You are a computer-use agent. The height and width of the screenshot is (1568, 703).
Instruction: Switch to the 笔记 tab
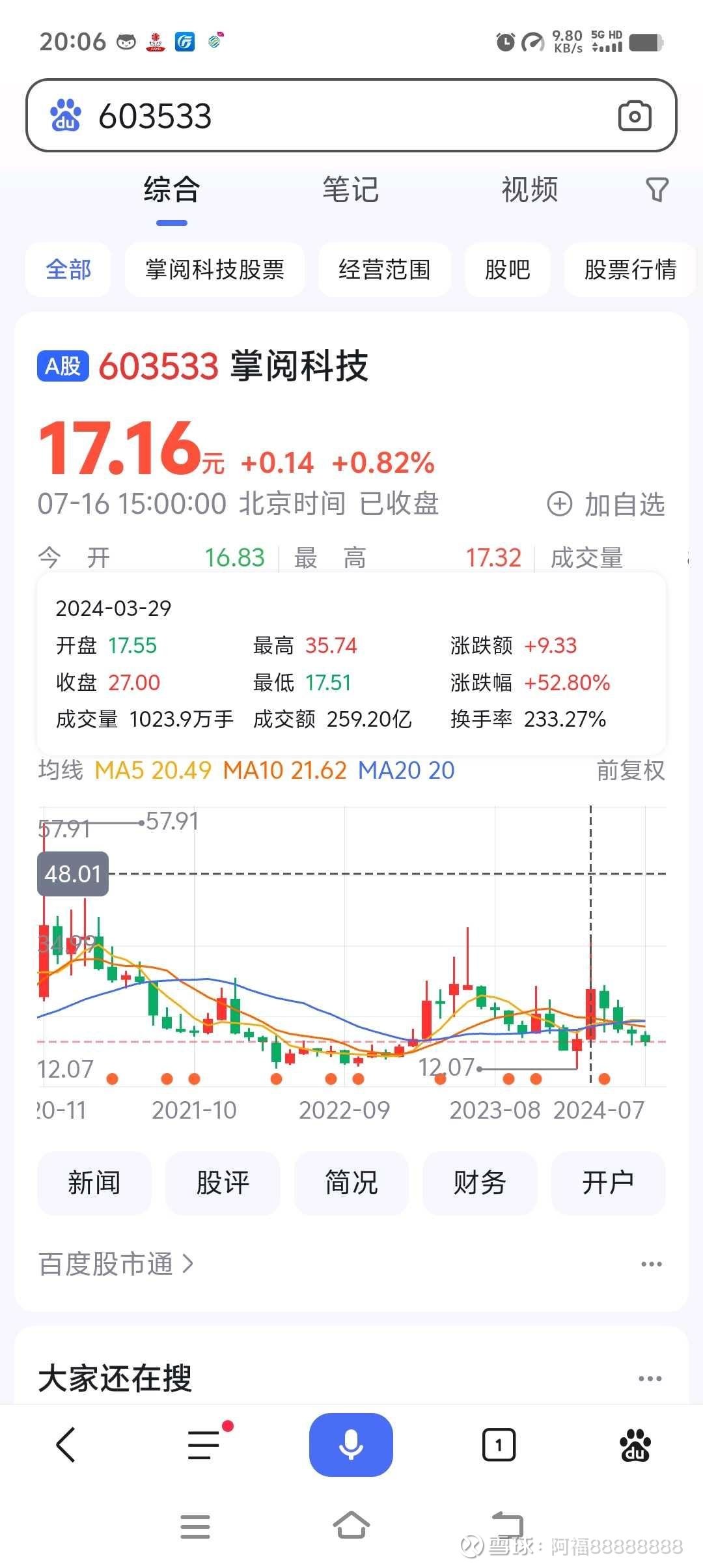pyautogui.click(x=351, y=189)
